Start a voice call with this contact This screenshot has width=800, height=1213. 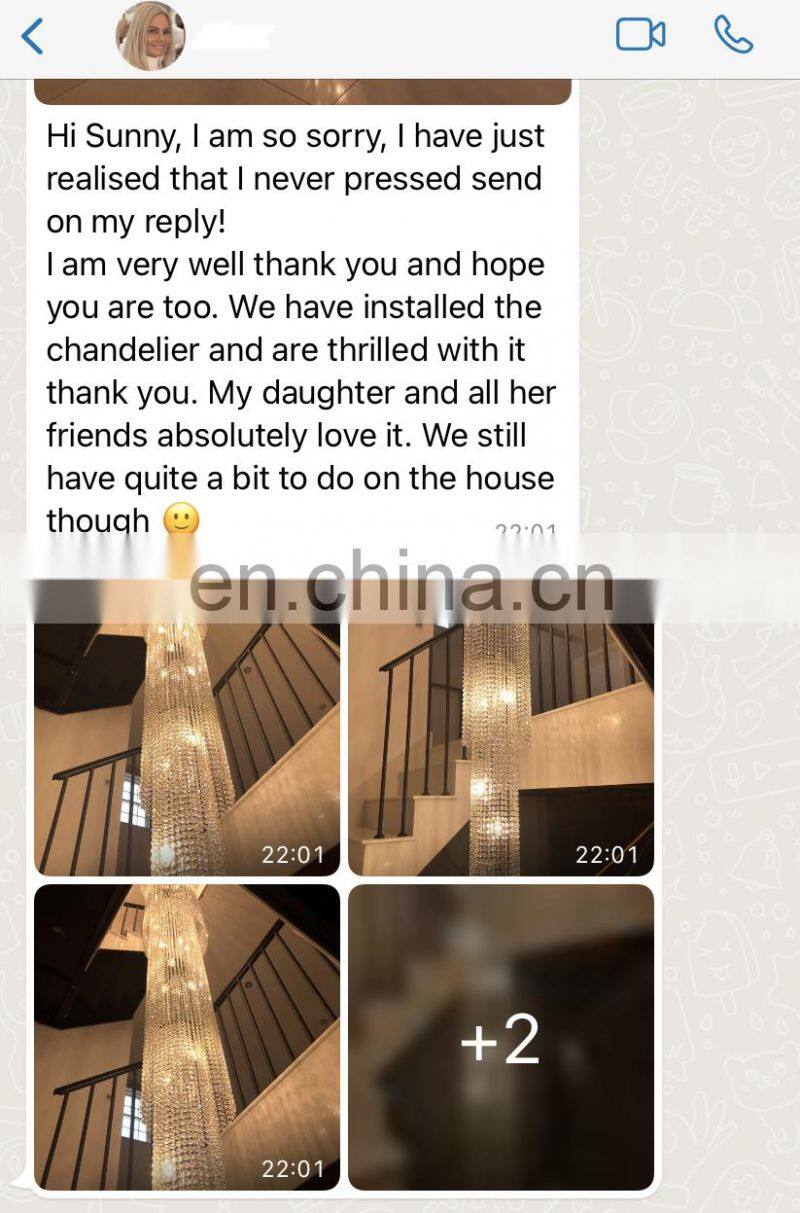pos(733,35)
